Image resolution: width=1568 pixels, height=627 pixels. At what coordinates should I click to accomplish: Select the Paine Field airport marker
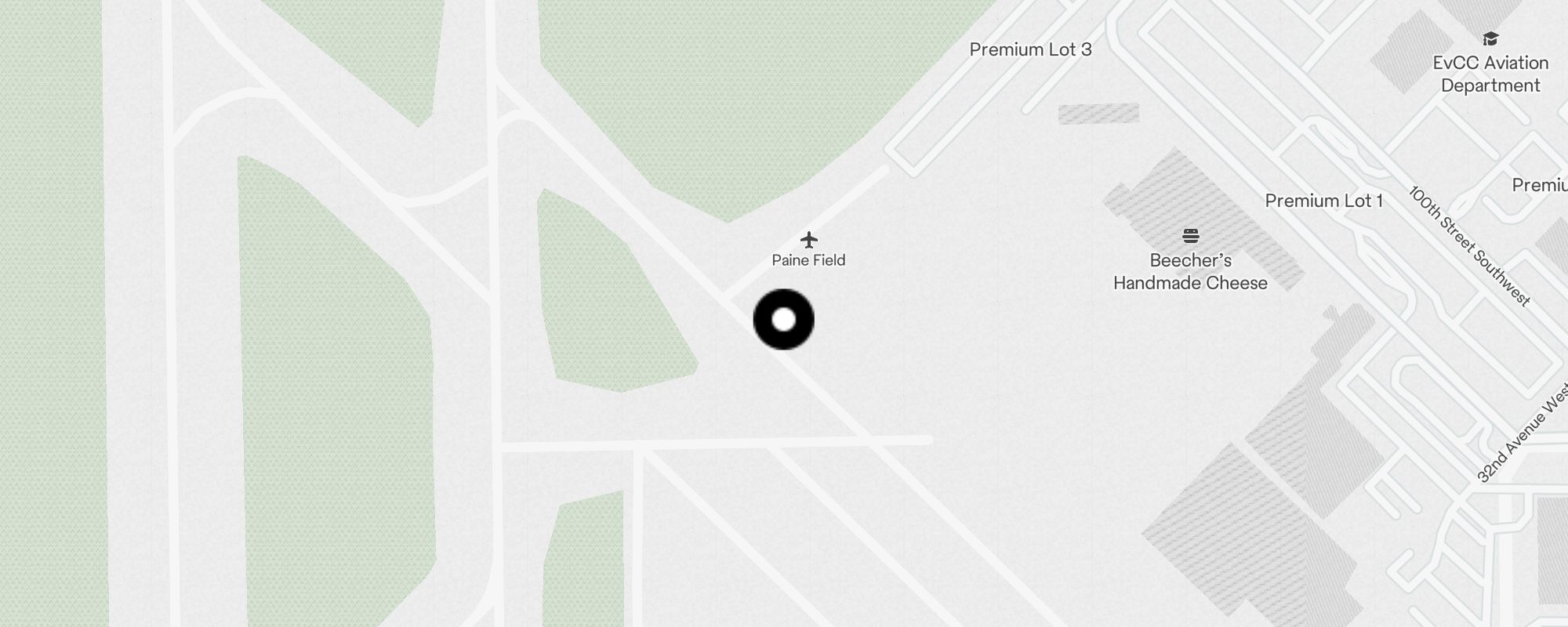click(x=809, y=240)
